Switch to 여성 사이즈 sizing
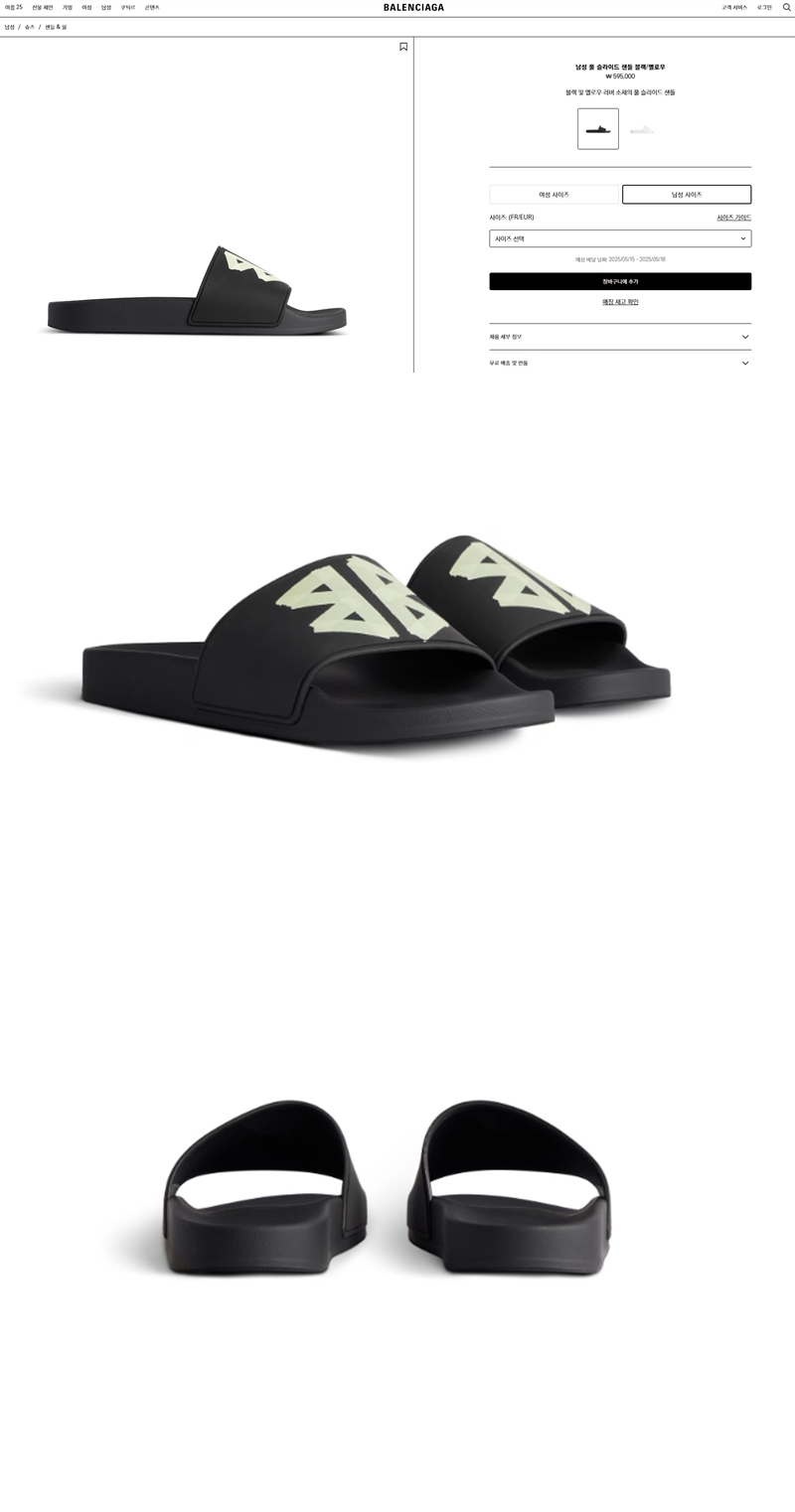This screenshot has height=1512, width=795. 554,195
